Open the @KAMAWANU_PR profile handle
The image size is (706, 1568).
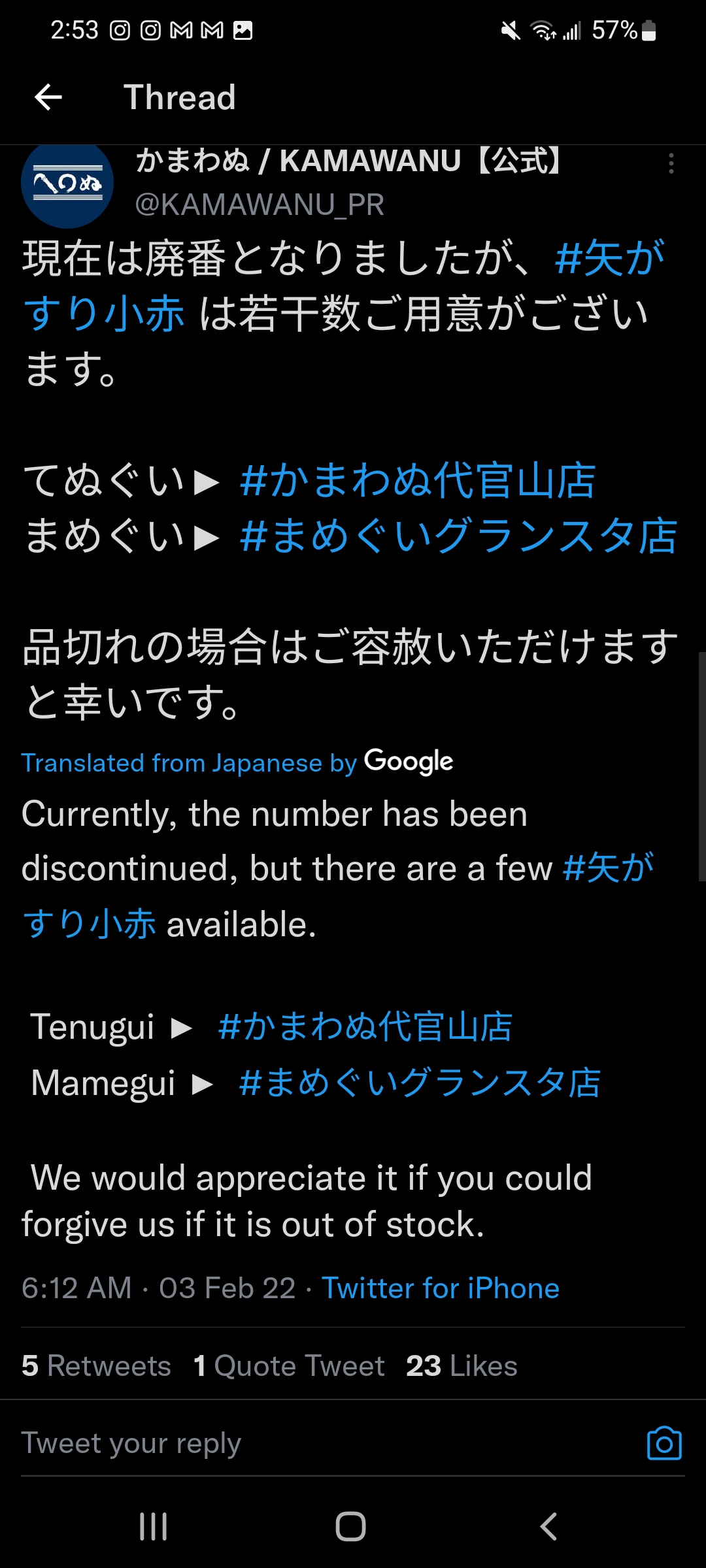(x=259, y=204)
